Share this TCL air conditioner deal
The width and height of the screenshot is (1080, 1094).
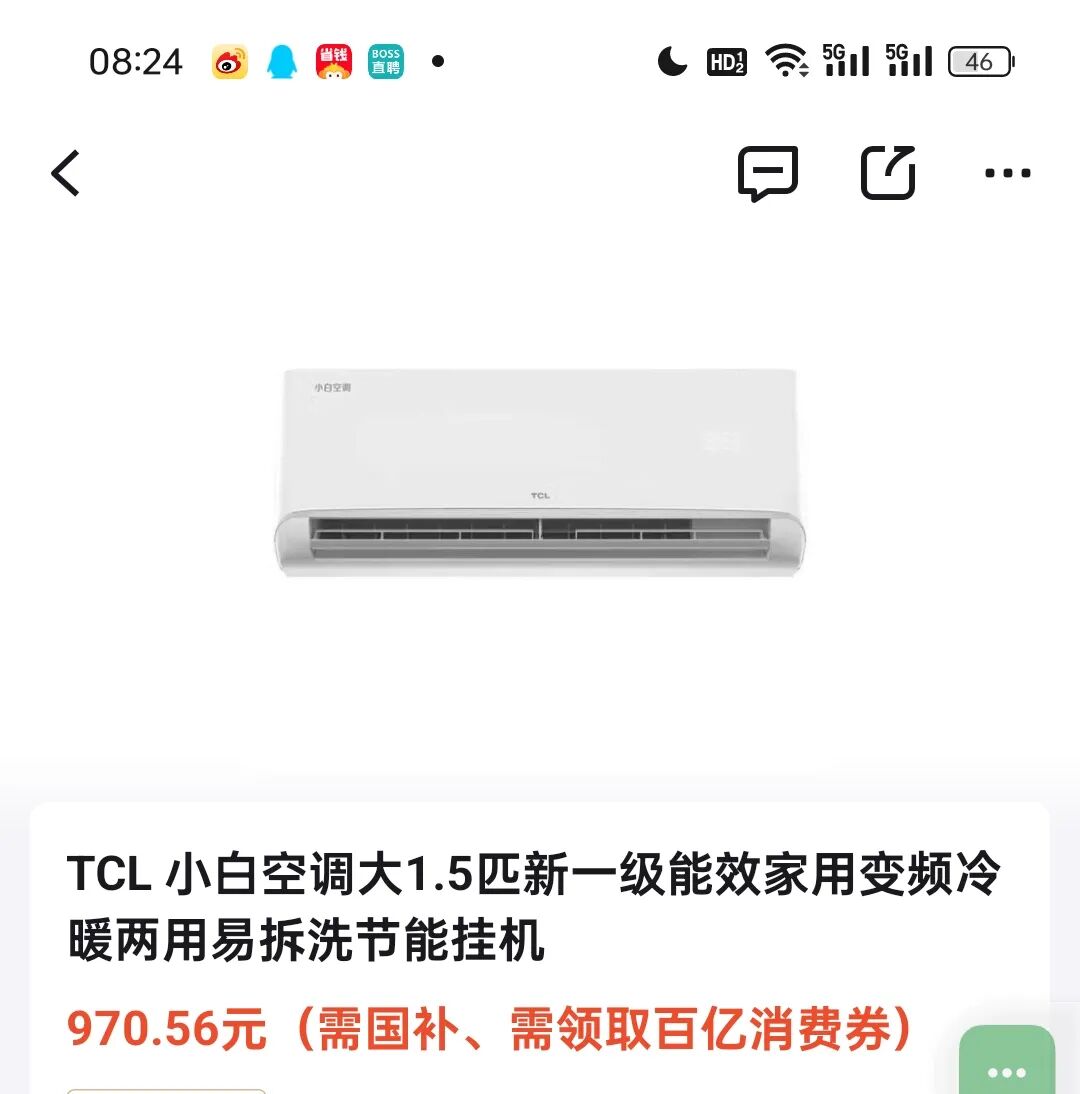coord(888,173)
